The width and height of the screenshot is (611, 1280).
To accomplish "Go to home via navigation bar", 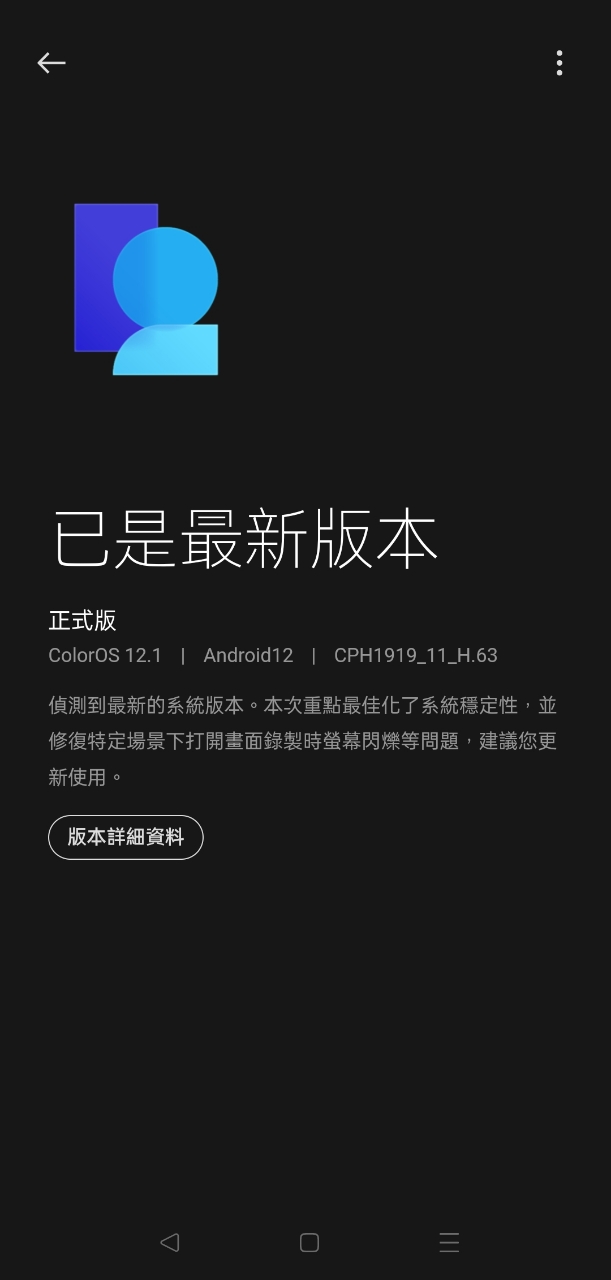I will click(x=309, y=1242).
